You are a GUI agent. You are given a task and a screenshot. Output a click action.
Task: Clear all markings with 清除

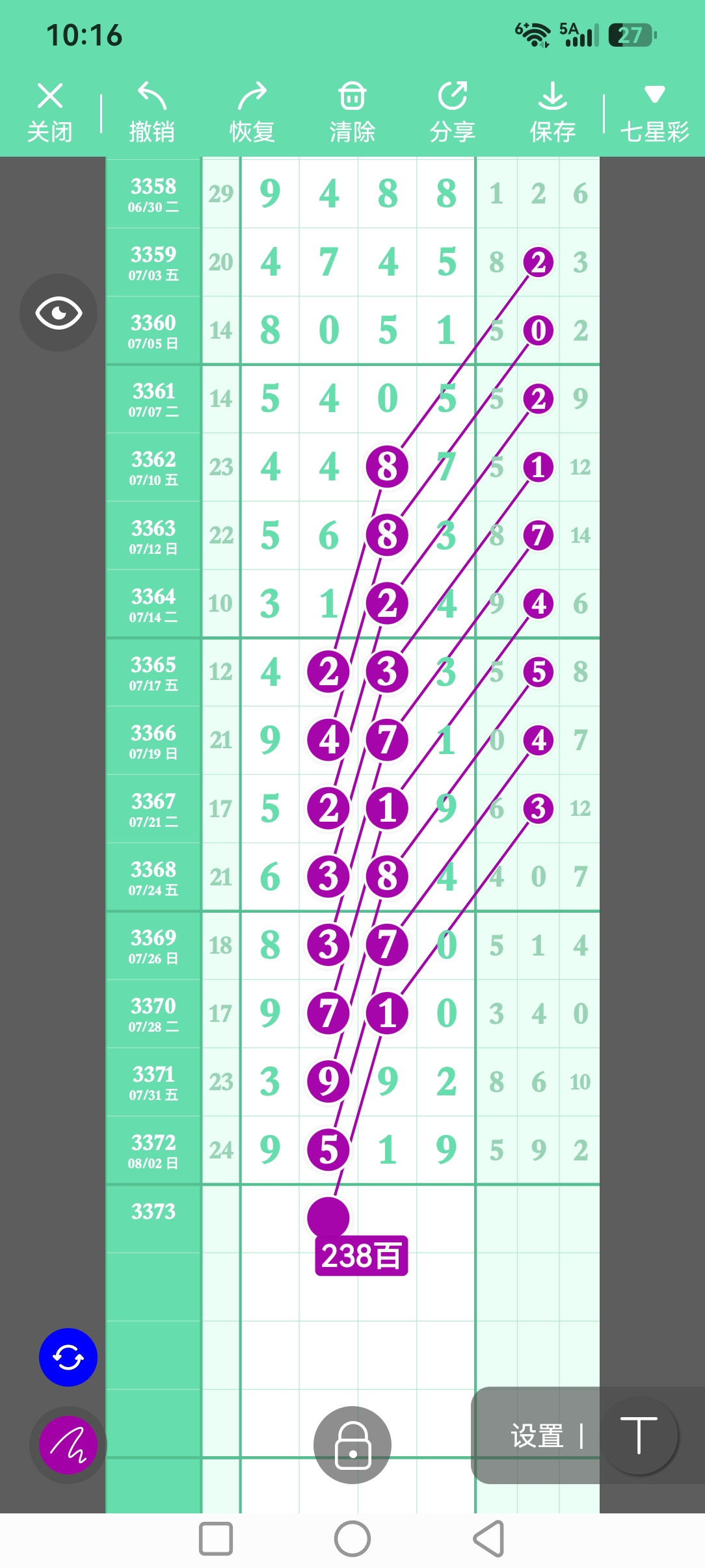tap(352, 112)
